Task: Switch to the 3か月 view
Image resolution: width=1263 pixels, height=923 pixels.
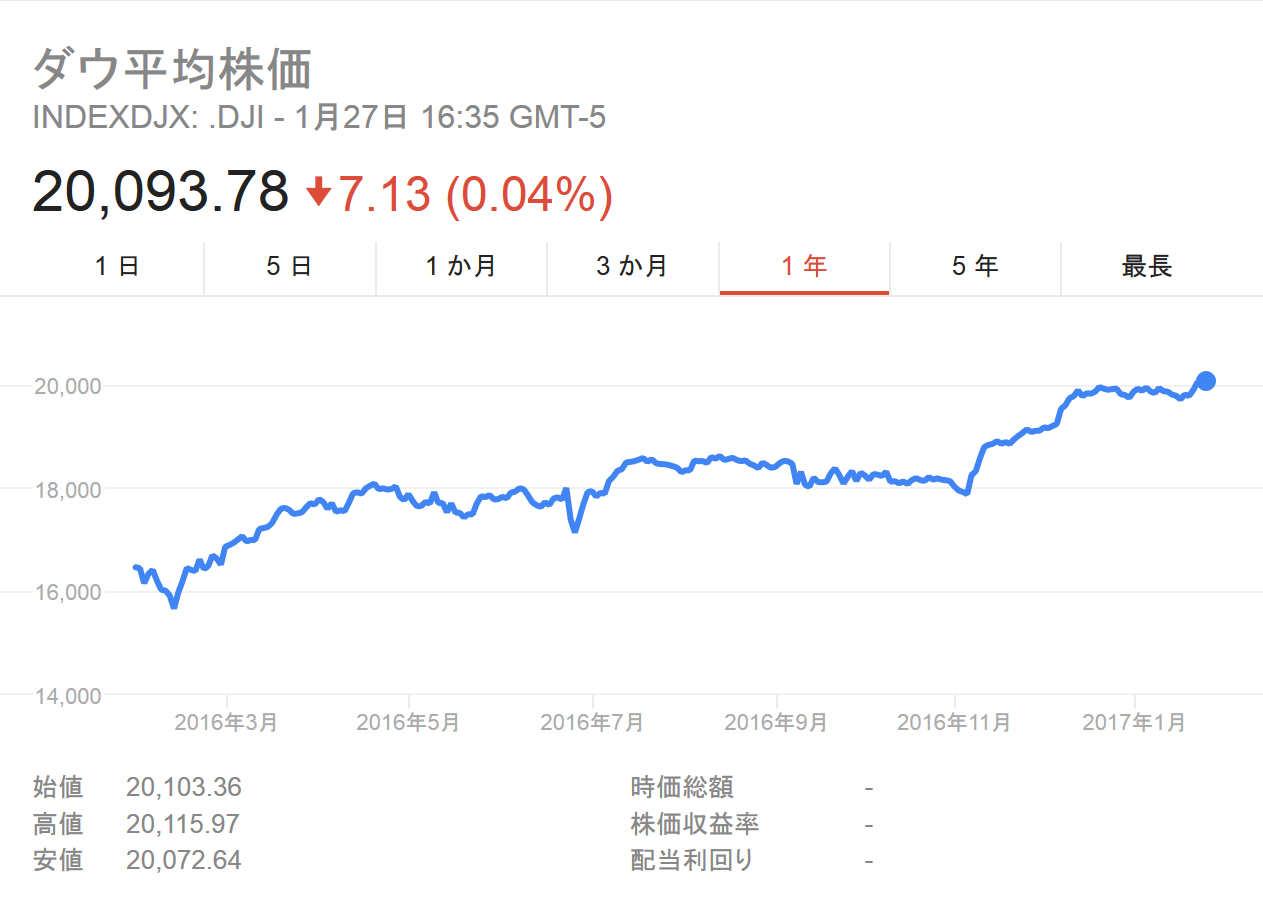Action: tap(632, 267)
